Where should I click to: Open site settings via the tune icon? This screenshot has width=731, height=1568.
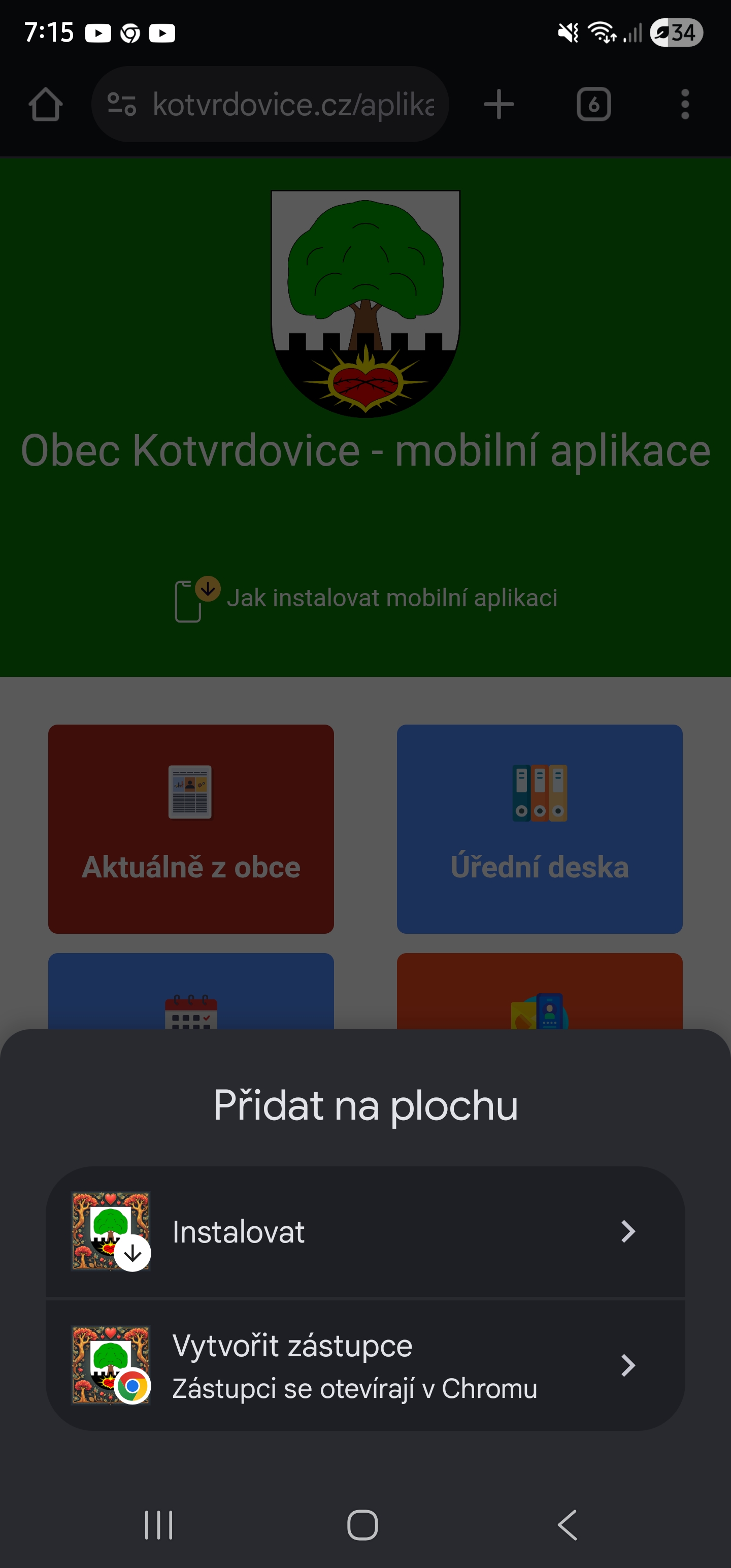(x=122, y=104)
